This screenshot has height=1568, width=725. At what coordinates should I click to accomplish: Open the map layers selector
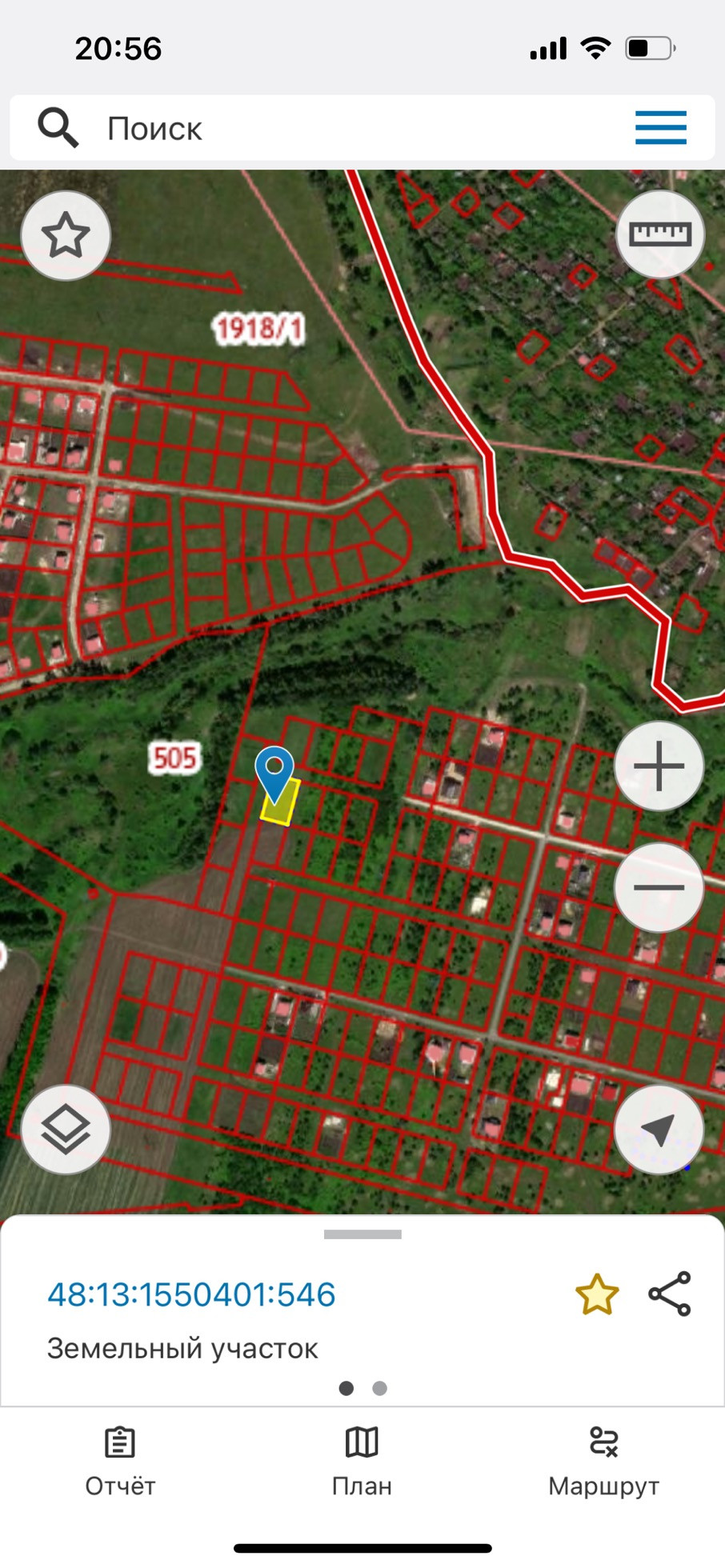coord(66,1130)
